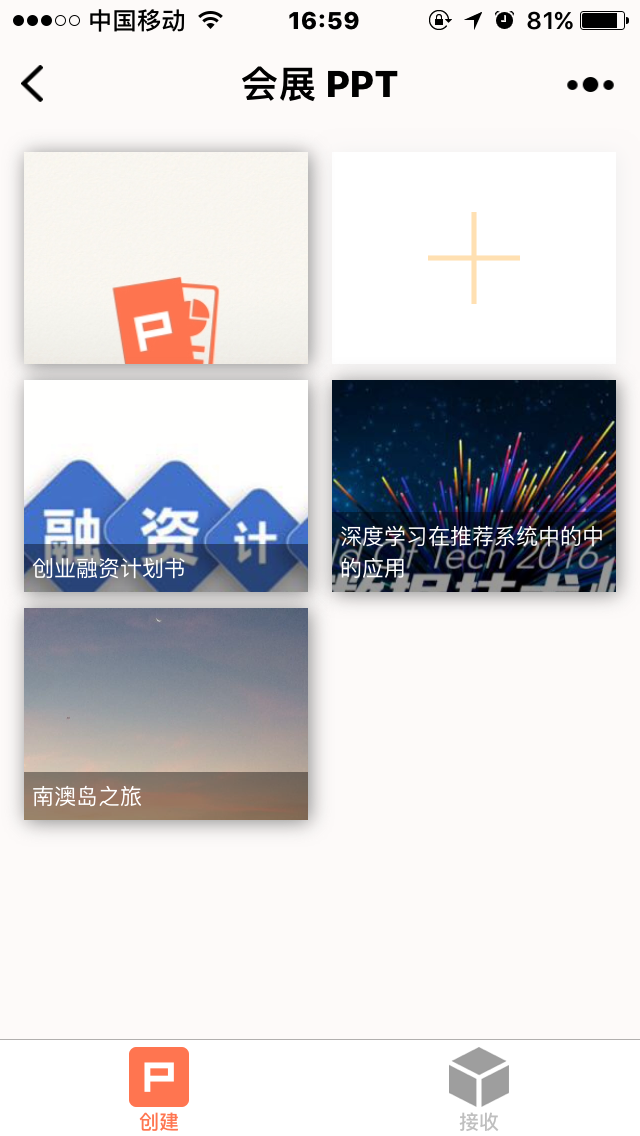Image resolution: width=640 pixels, height=1136 pixels.
Task: Add a new PPT with the plus tile
Action: point(474,258)
